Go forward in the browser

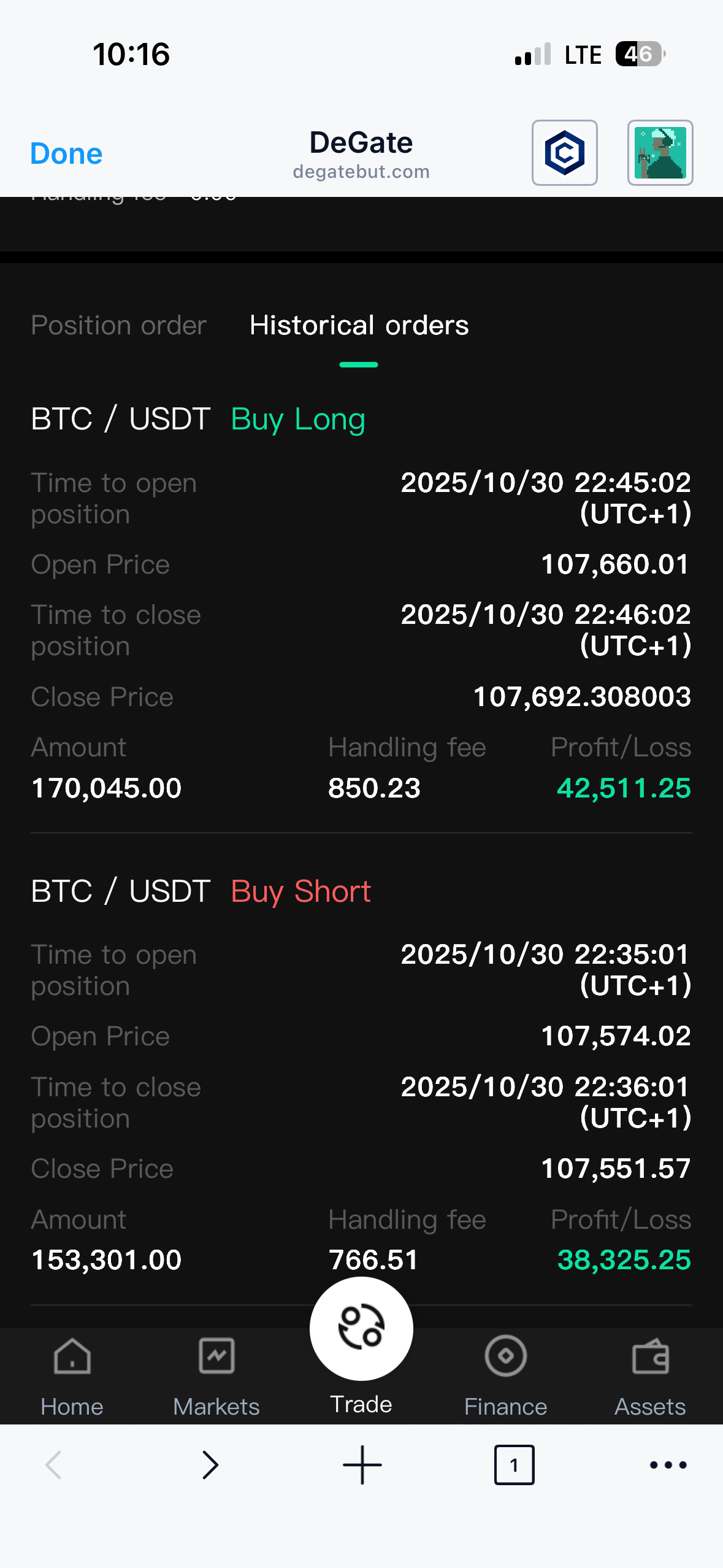210,1465
